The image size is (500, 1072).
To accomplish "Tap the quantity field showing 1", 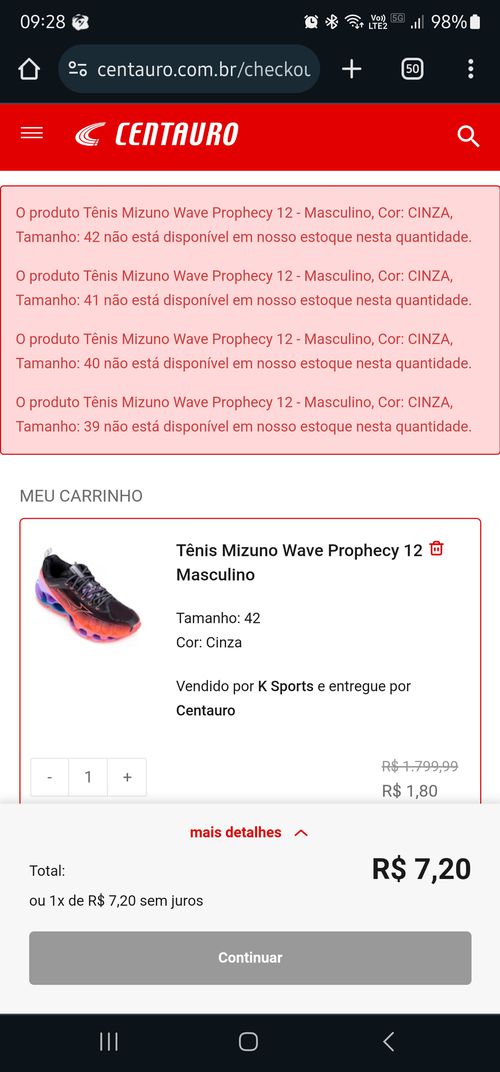I will pyautogui.click(x=88, y=777).
